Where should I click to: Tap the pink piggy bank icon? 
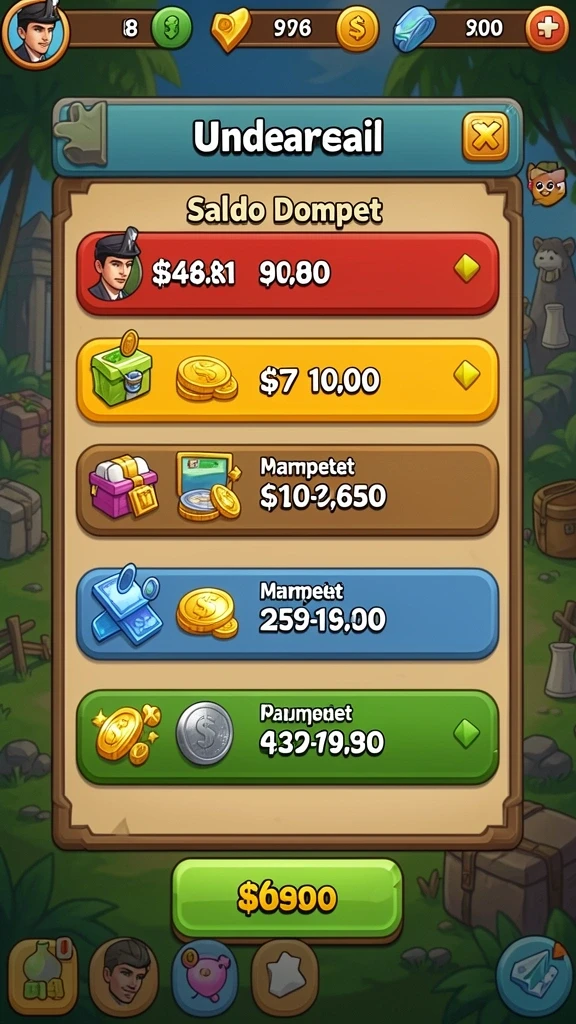pyautogui.click(x=204, y=978)
